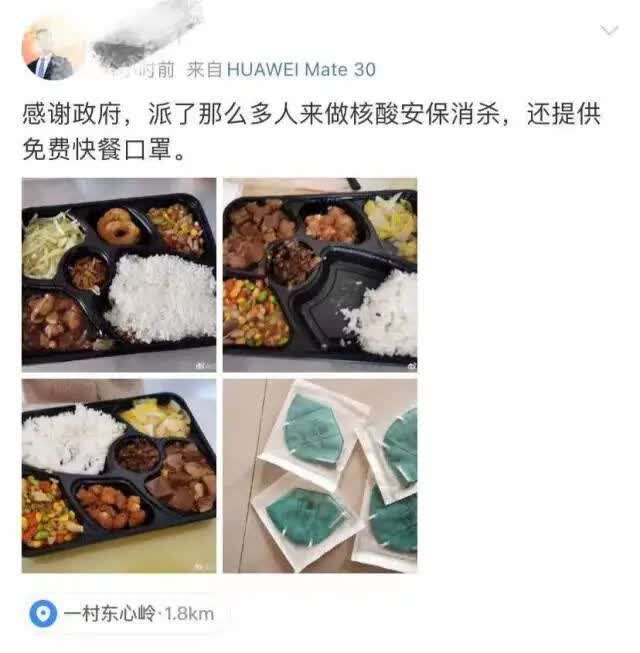Viewport: 640px width, 653px height.
Task: Open the meal photo with rice at left
Action: [119, 475]
